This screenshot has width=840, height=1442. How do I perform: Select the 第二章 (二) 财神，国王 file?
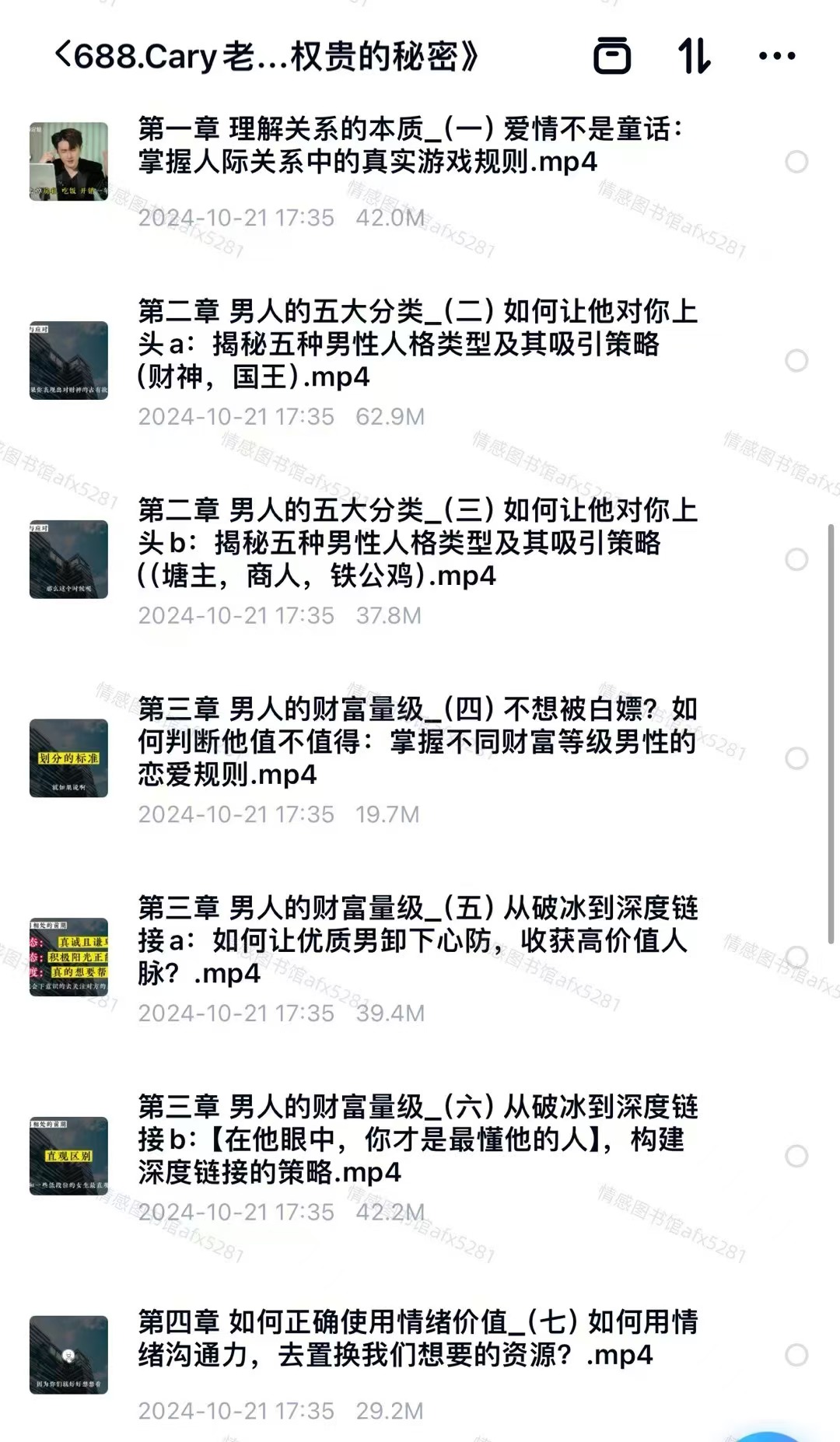(796, 361)
